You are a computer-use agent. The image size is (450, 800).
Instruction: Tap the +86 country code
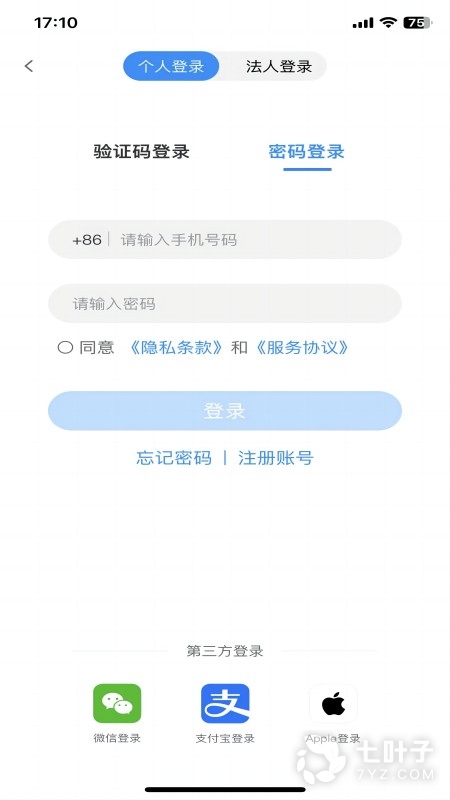tap(87, 240)
